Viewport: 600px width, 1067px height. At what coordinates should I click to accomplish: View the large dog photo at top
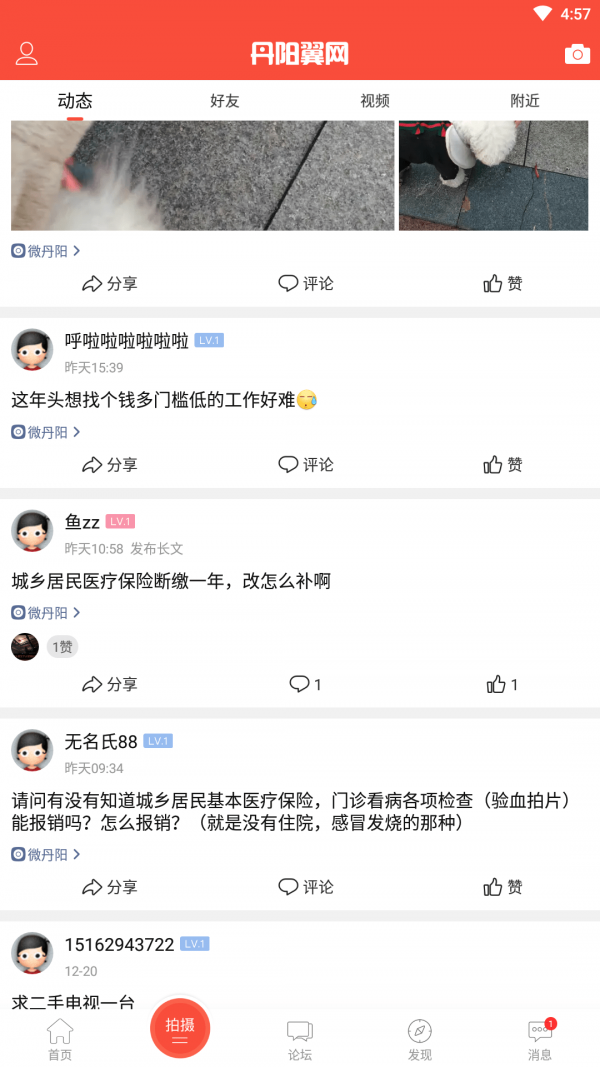point(200,175)
